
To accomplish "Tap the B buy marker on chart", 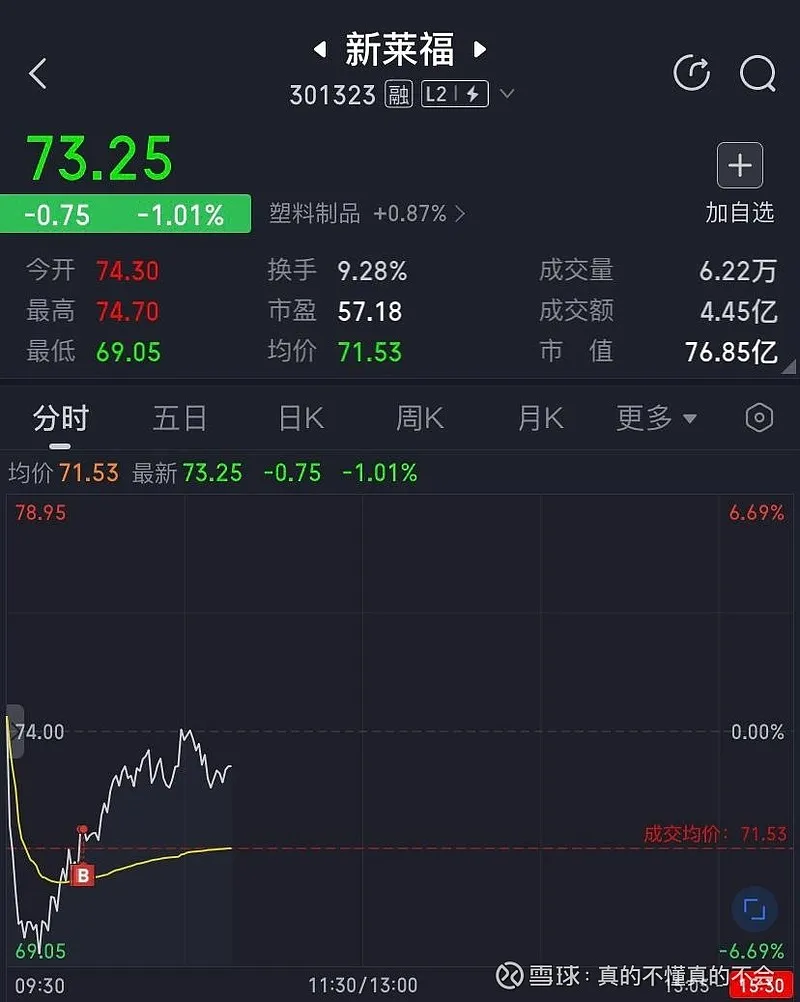I will coord(82,876).
